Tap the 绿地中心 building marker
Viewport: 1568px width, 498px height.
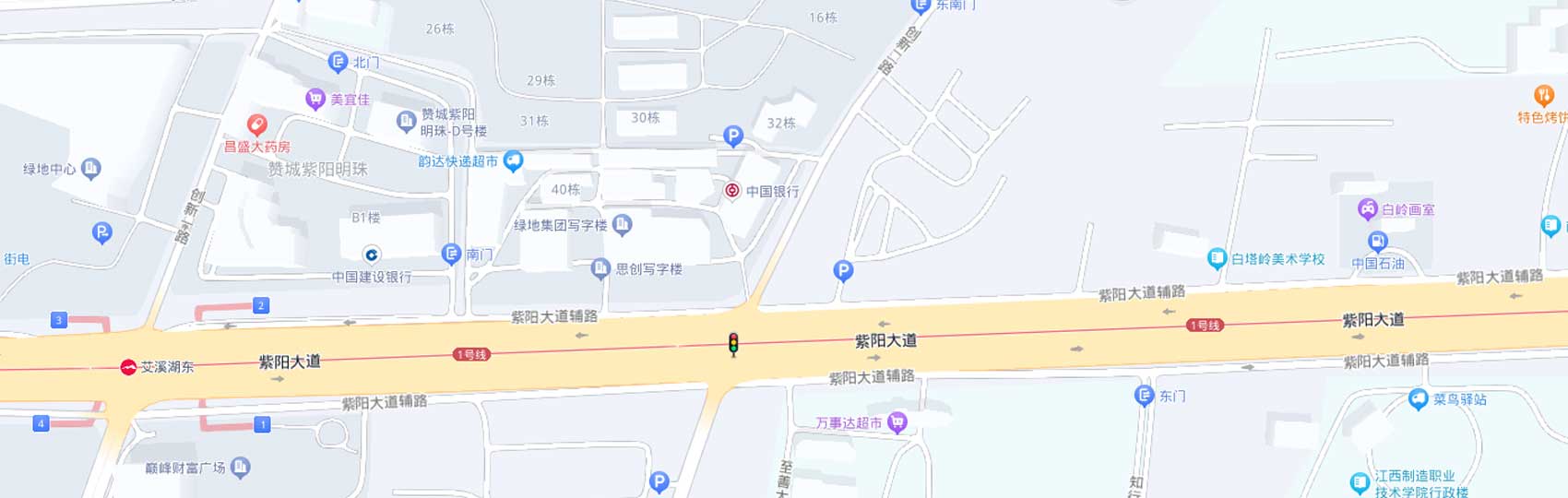pos(90,168)
